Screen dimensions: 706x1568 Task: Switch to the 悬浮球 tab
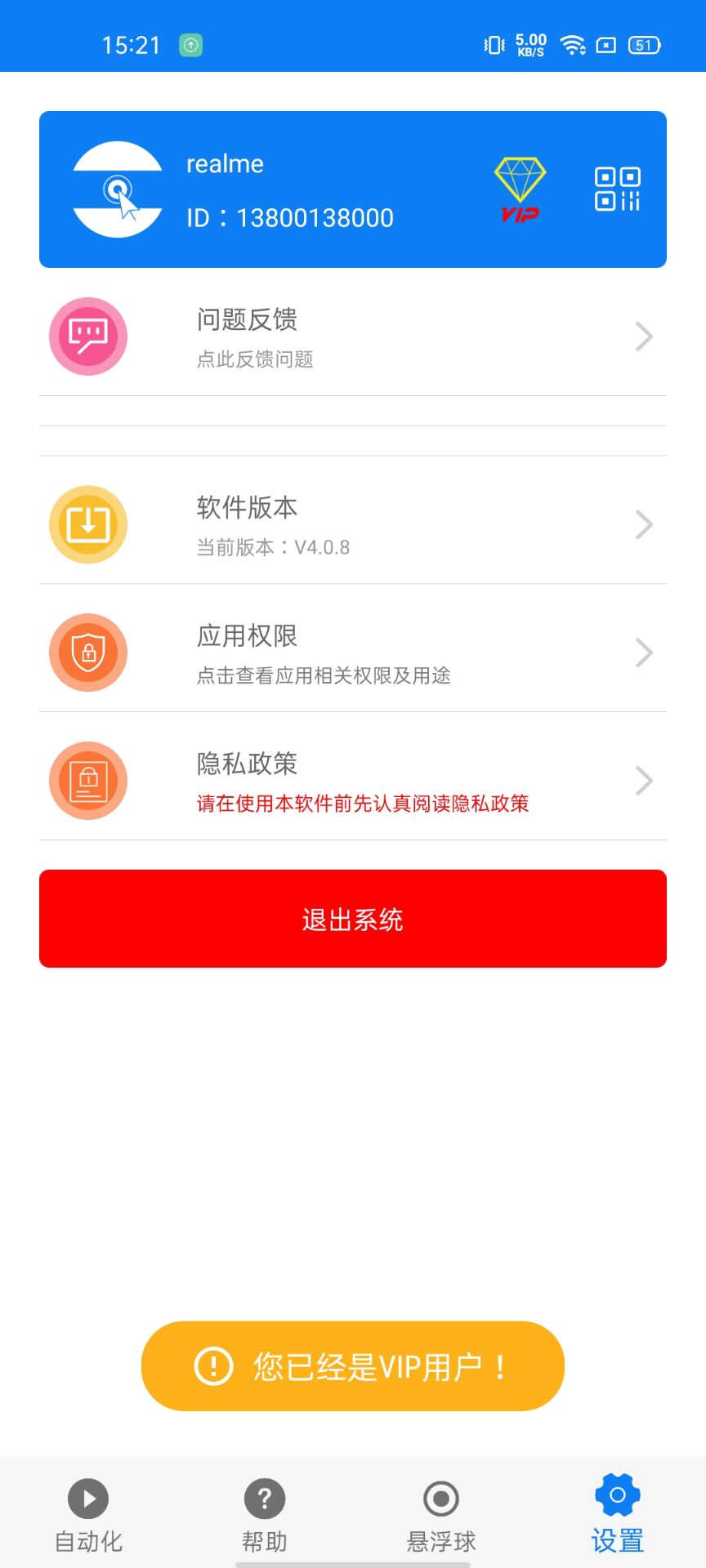click(441, 1516)
